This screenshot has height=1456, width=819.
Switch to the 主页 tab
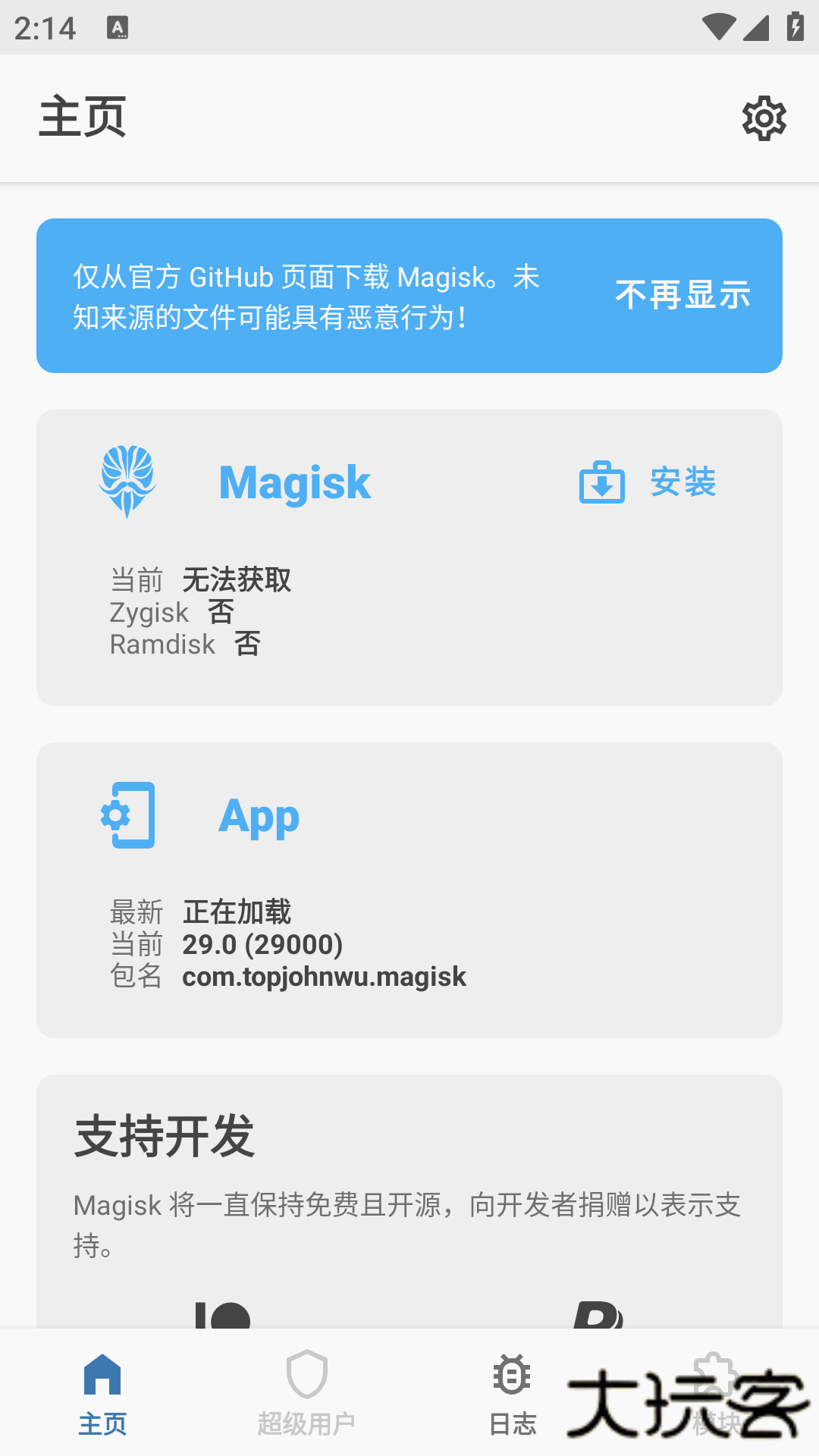102,1392
